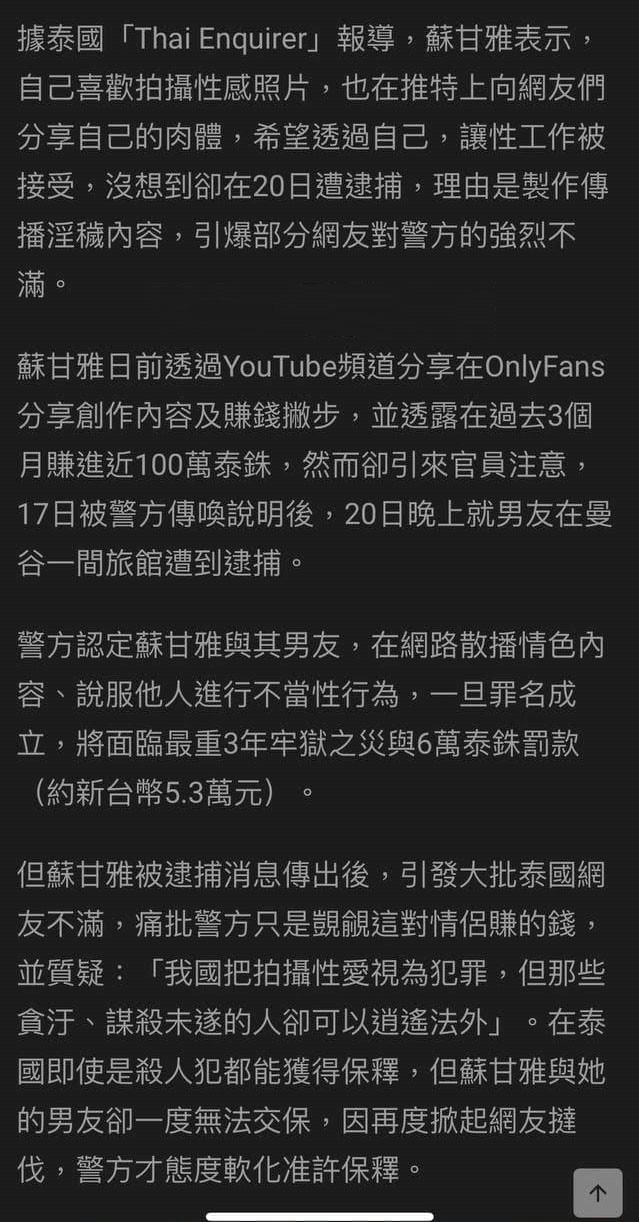Tap the scroll-to-top arrow button

click(597, 1192)
